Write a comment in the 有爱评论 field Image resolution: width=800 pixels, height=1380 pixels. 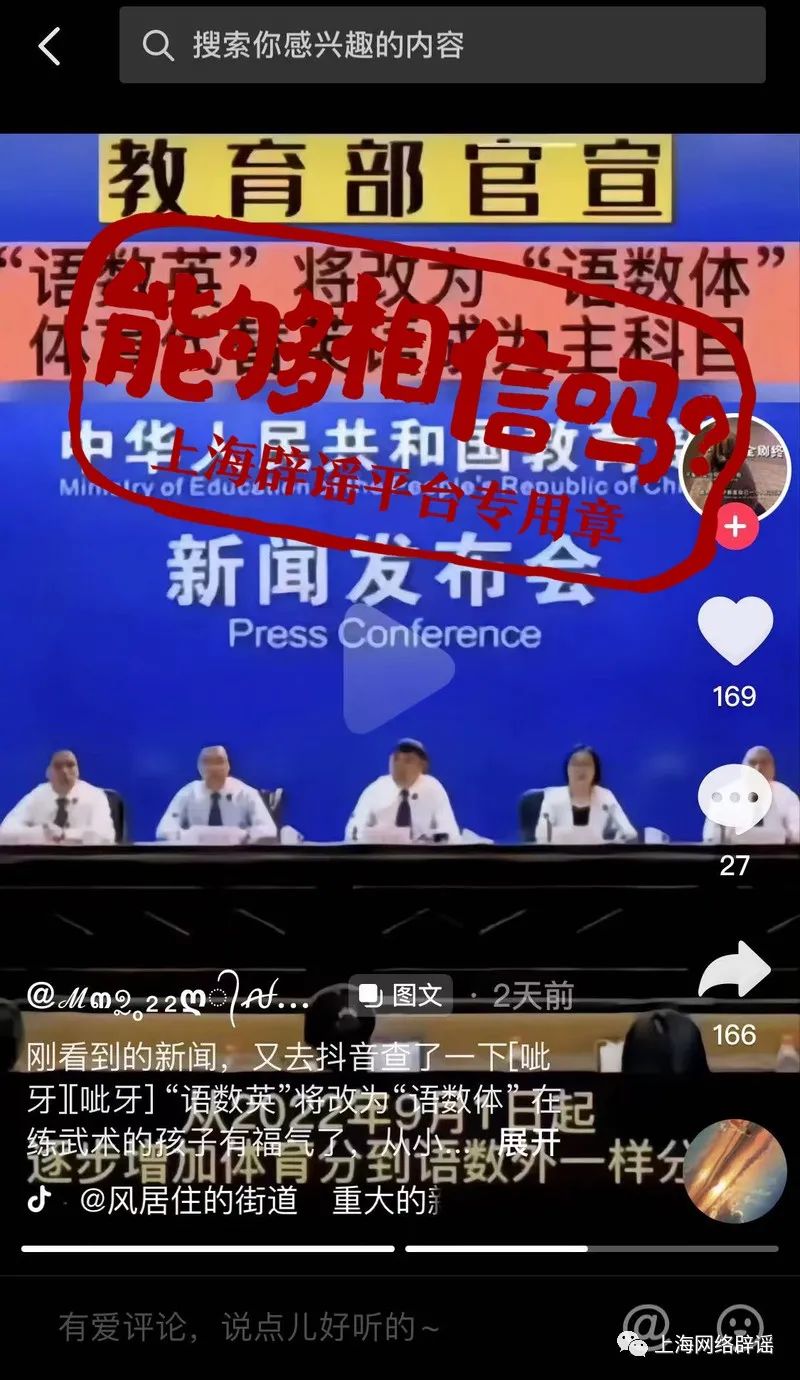point(250,1327)
